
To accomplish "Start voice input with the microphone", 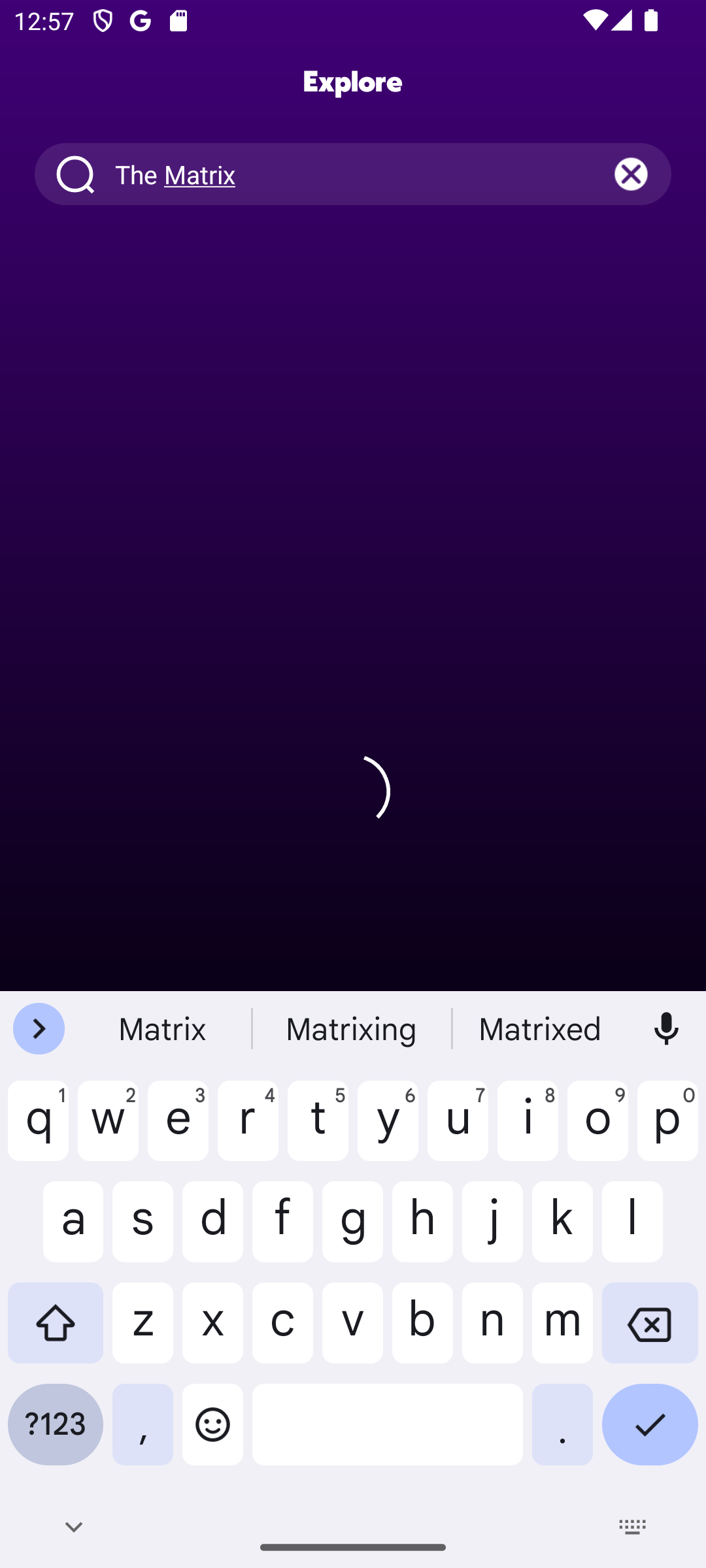I will pyautogui.click(x=666, y=1029).
